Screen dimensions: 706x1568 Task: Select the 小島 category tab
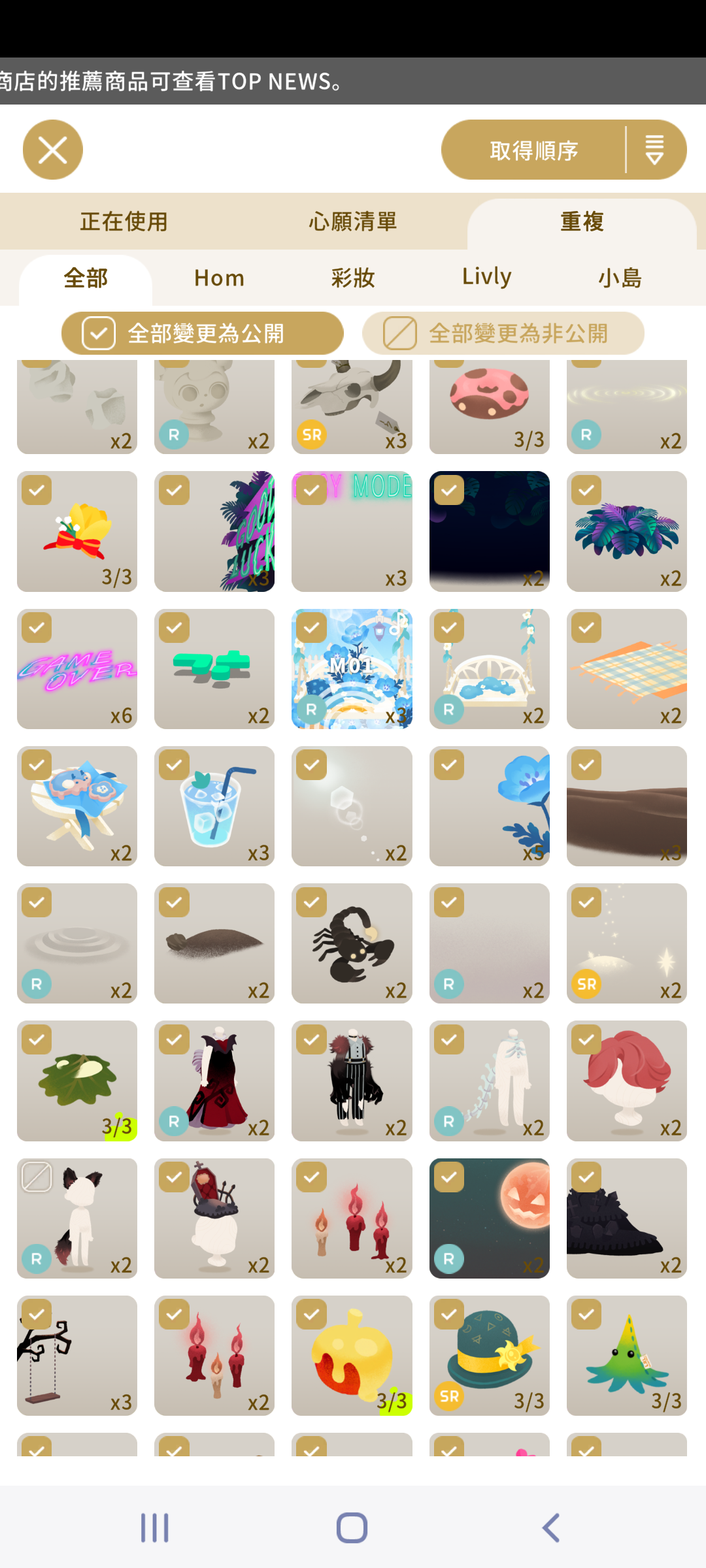(620, 278)
